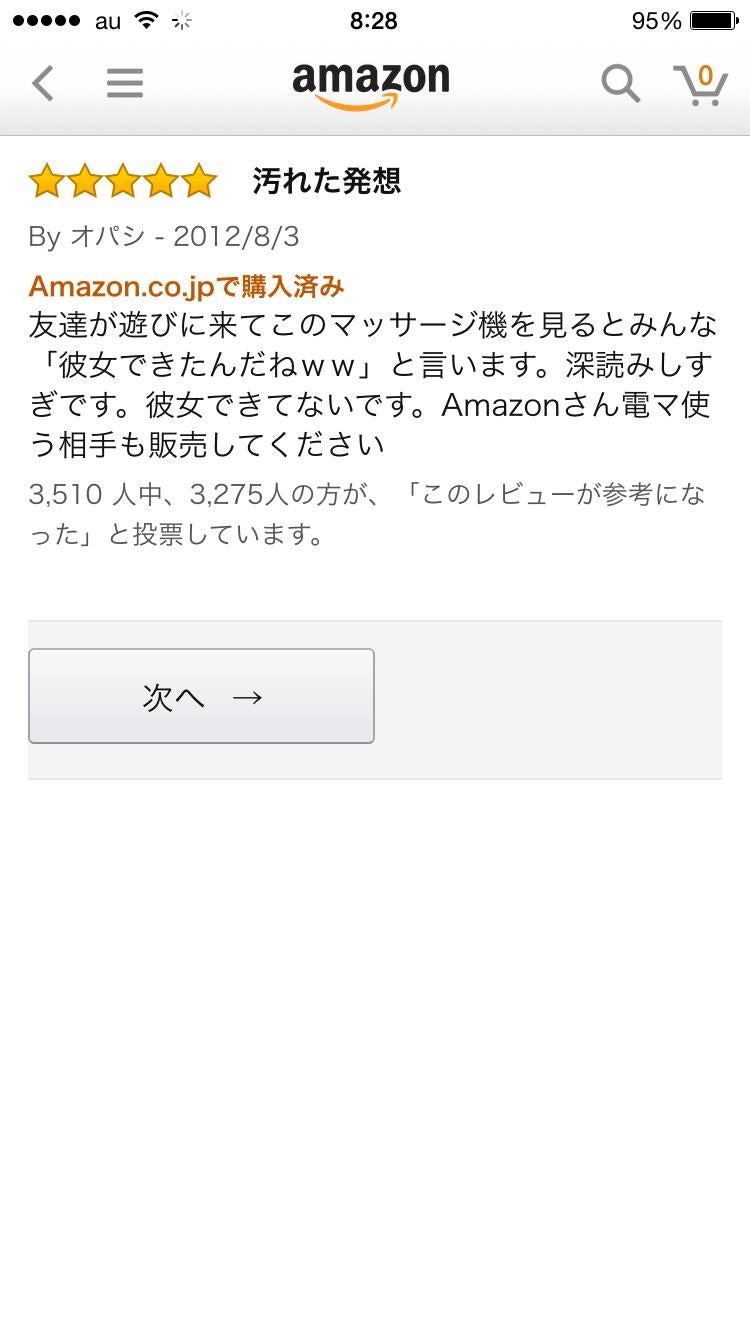This screenshot has height=1334, width=750.
Task: Tap the back chevron to return
Action: pos(42,83)
